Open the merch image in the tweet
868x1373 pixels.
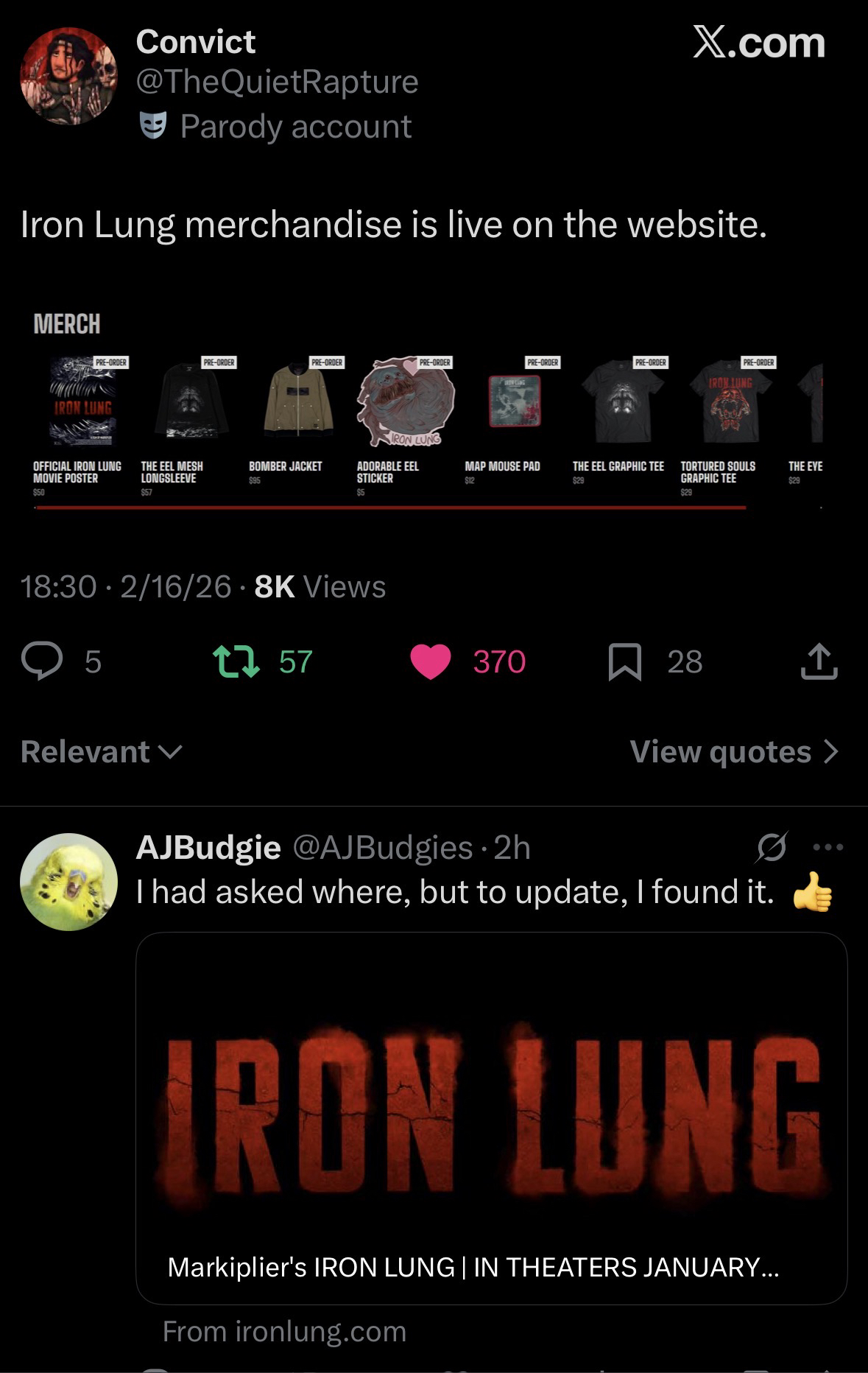tap(427, 412)
